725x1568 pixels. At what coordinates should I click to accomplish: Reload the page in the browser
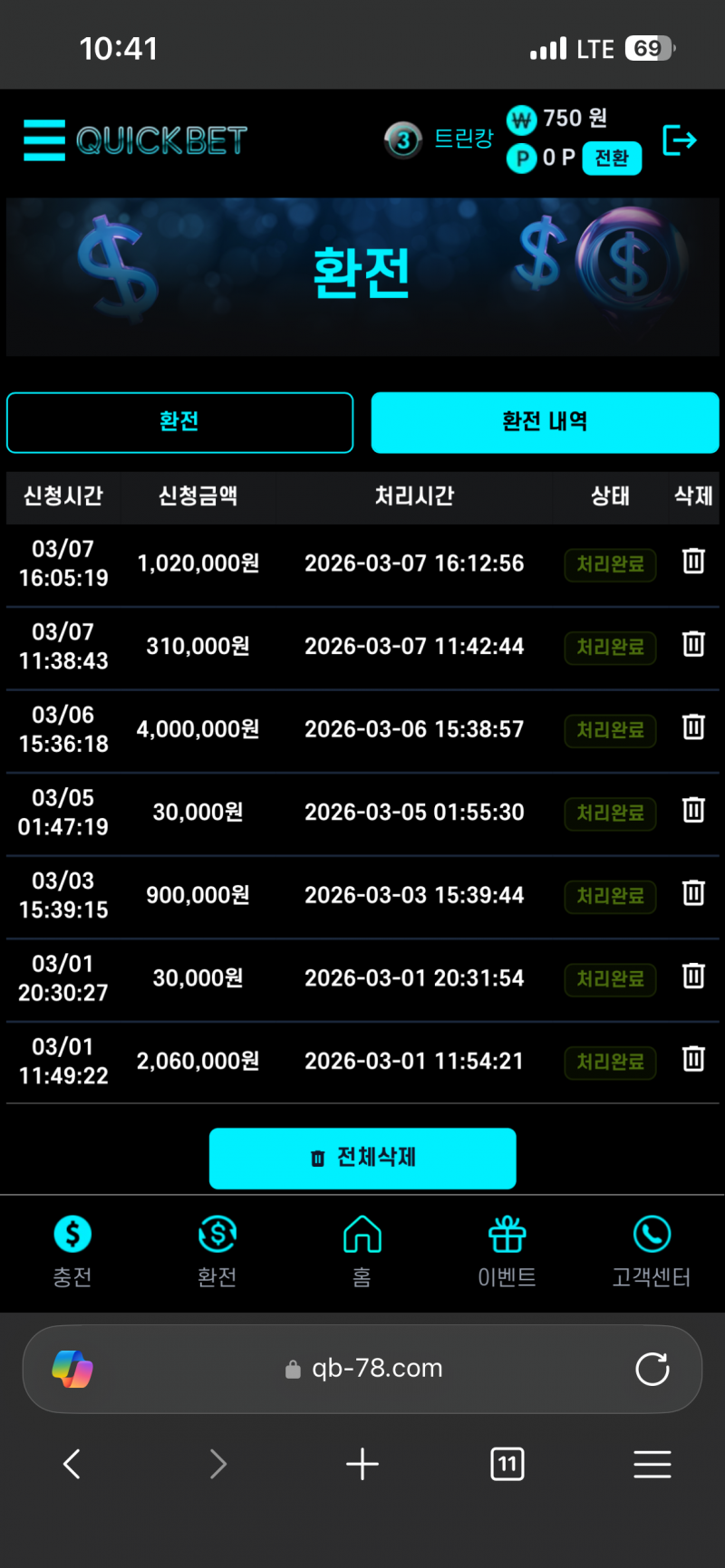652,1369
